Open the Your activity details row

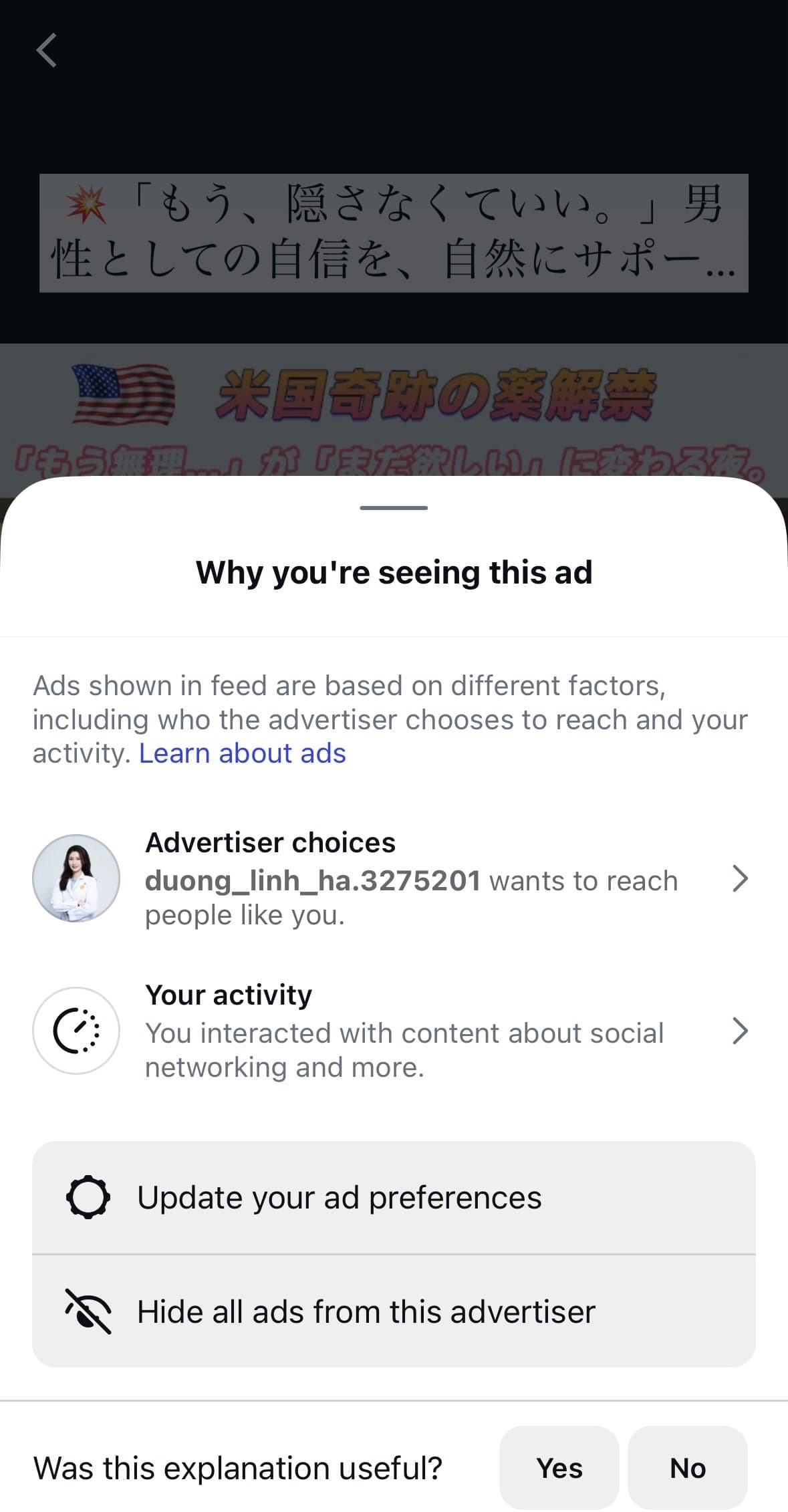pos(394,1031)
